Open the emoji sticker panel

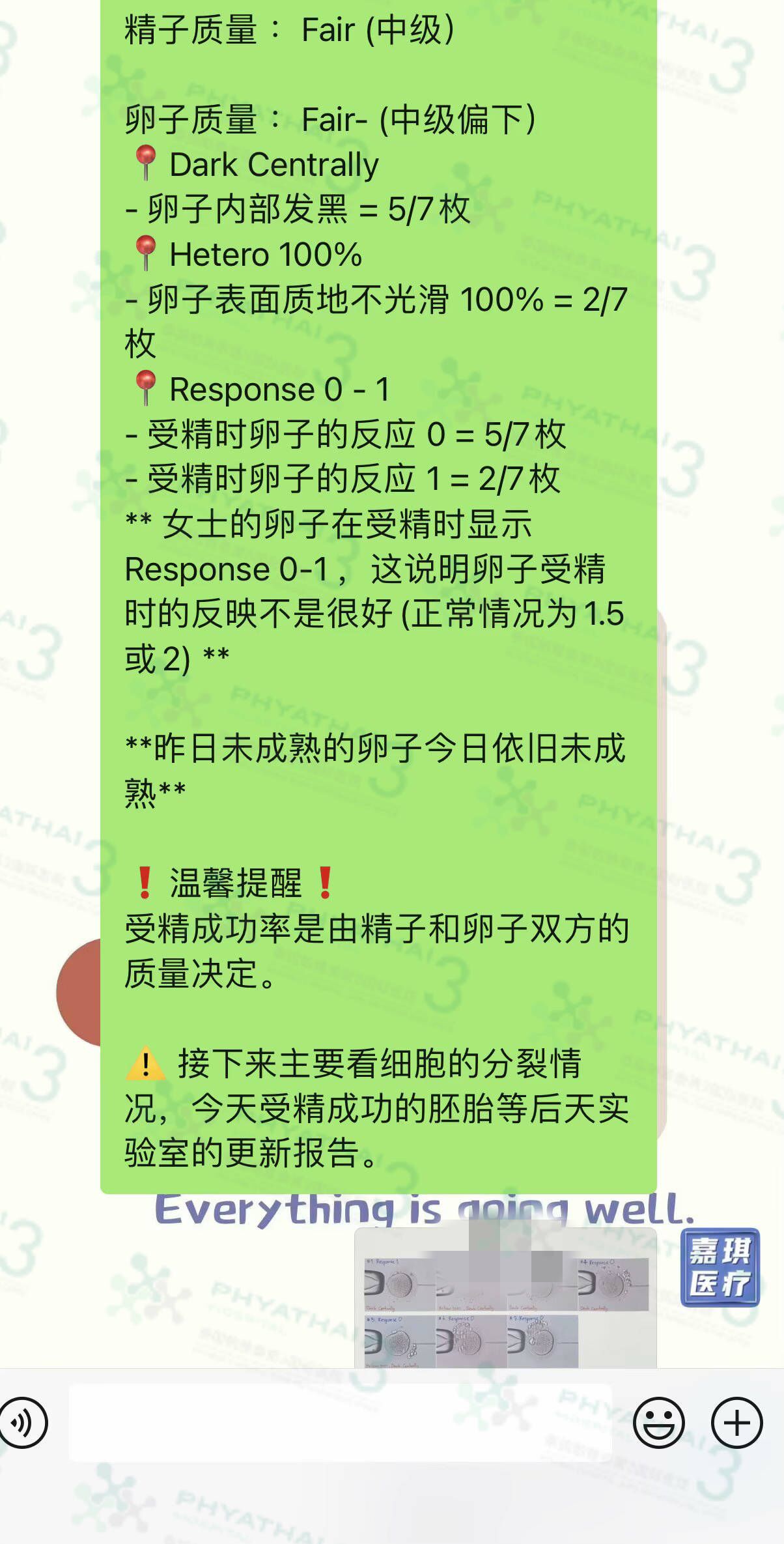(658, 1423)
